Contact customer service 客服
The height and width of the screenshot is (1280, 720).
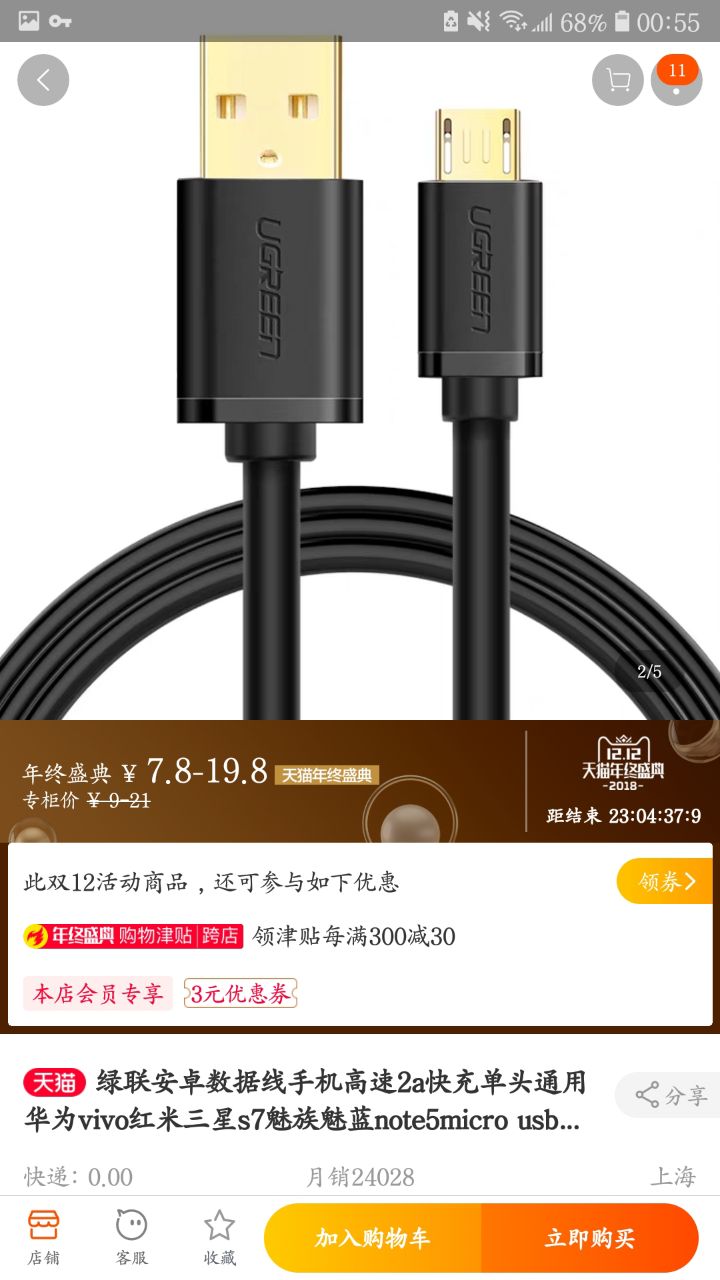[131, 1237]
